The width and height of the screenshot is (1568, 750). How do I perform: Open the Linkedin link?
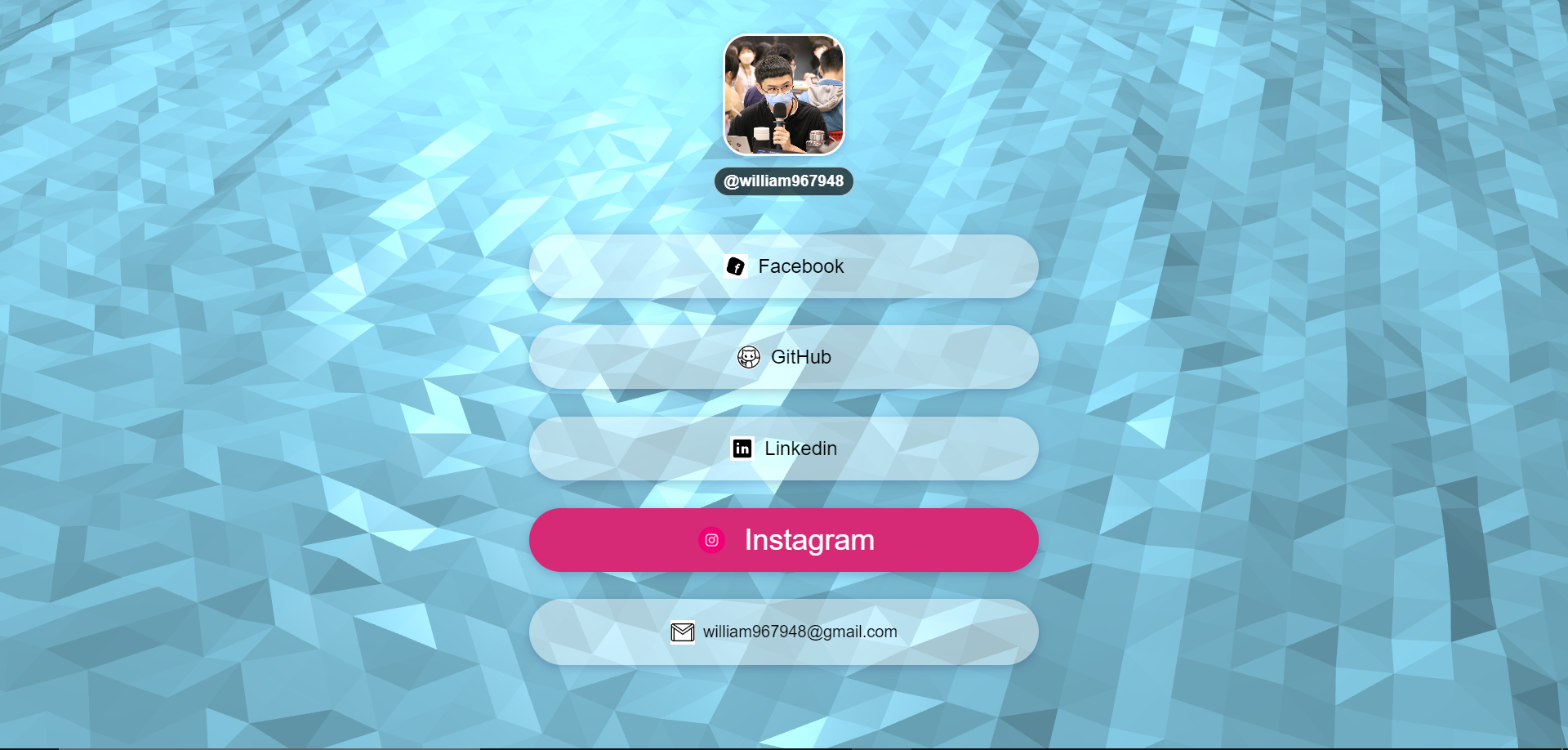(x=784, y=449)
